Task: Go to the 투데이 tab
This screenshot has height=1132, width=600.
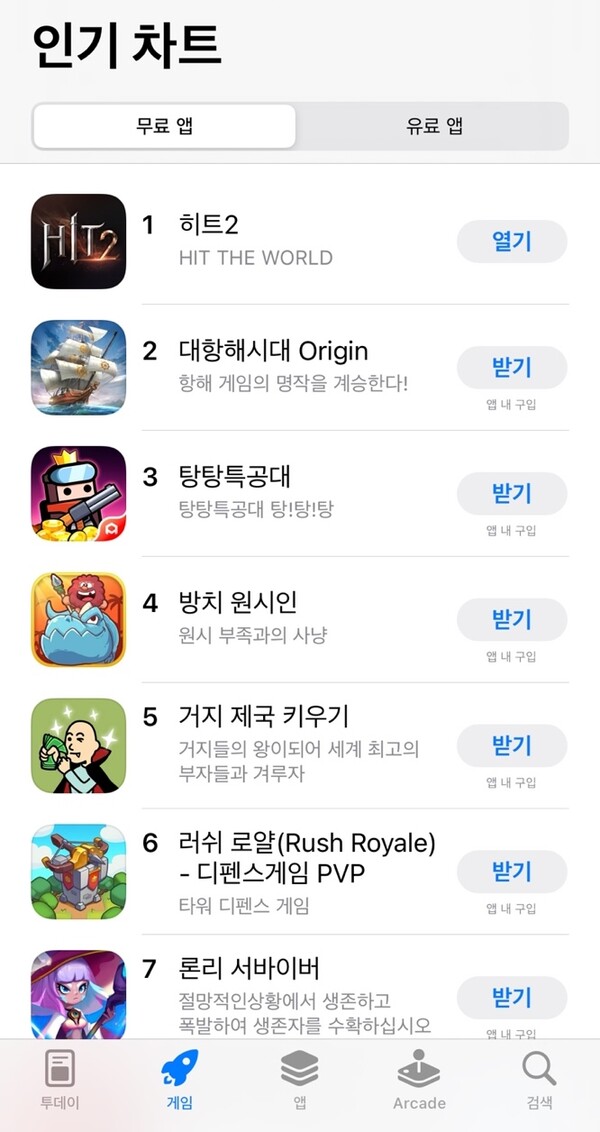Action: coord(60,1080)
